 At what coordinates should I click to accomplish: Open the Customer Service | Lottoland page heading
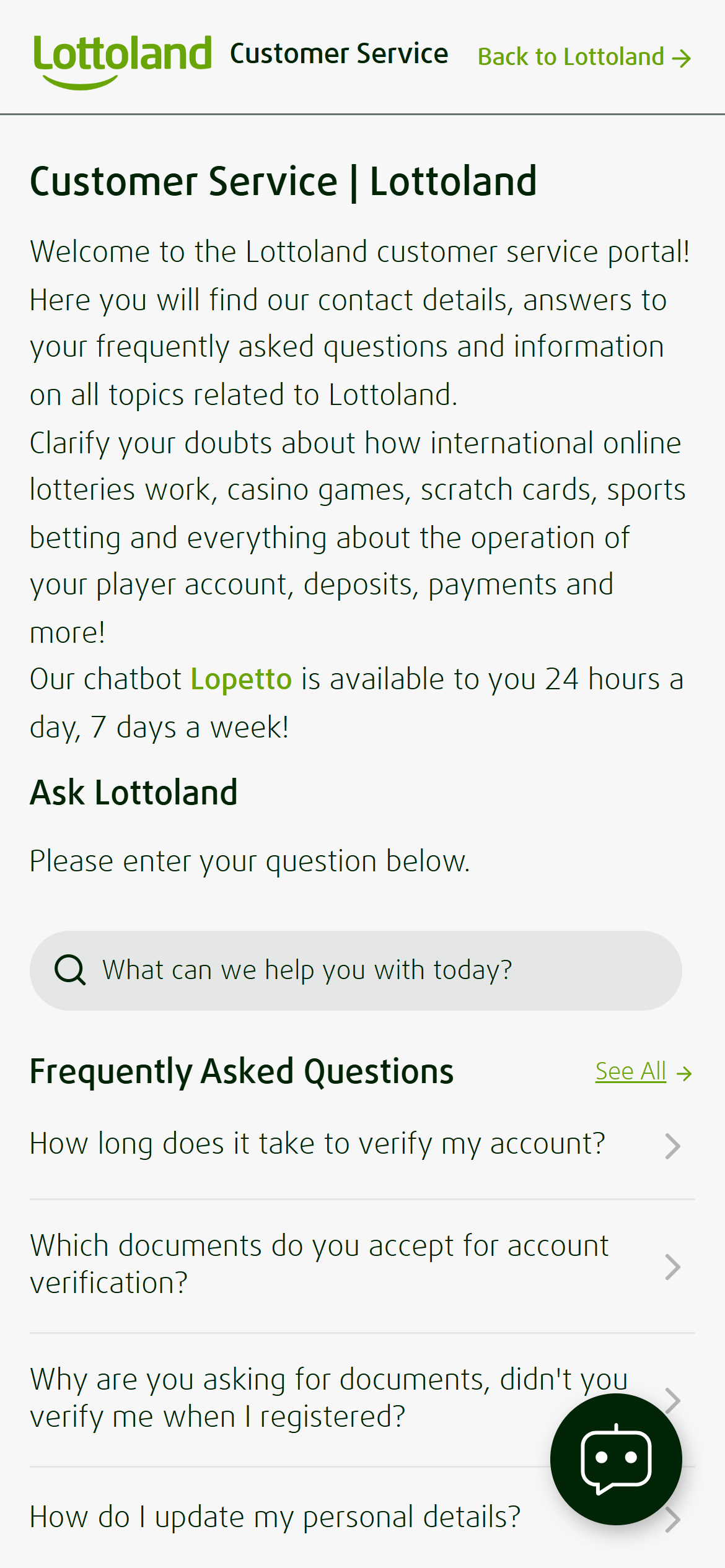[x=284, y=181]
